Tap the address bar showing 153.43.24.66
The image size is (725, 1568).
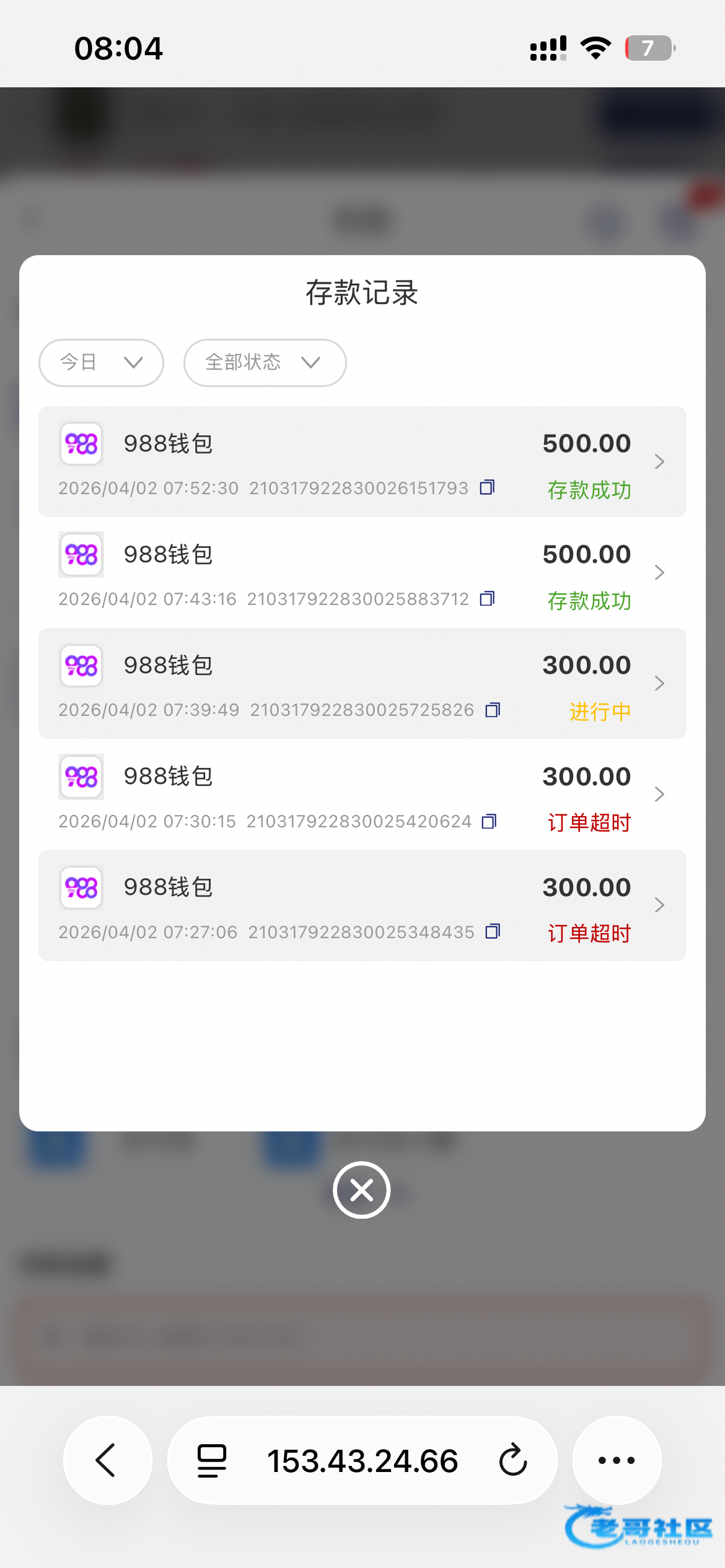(362, 1461)
